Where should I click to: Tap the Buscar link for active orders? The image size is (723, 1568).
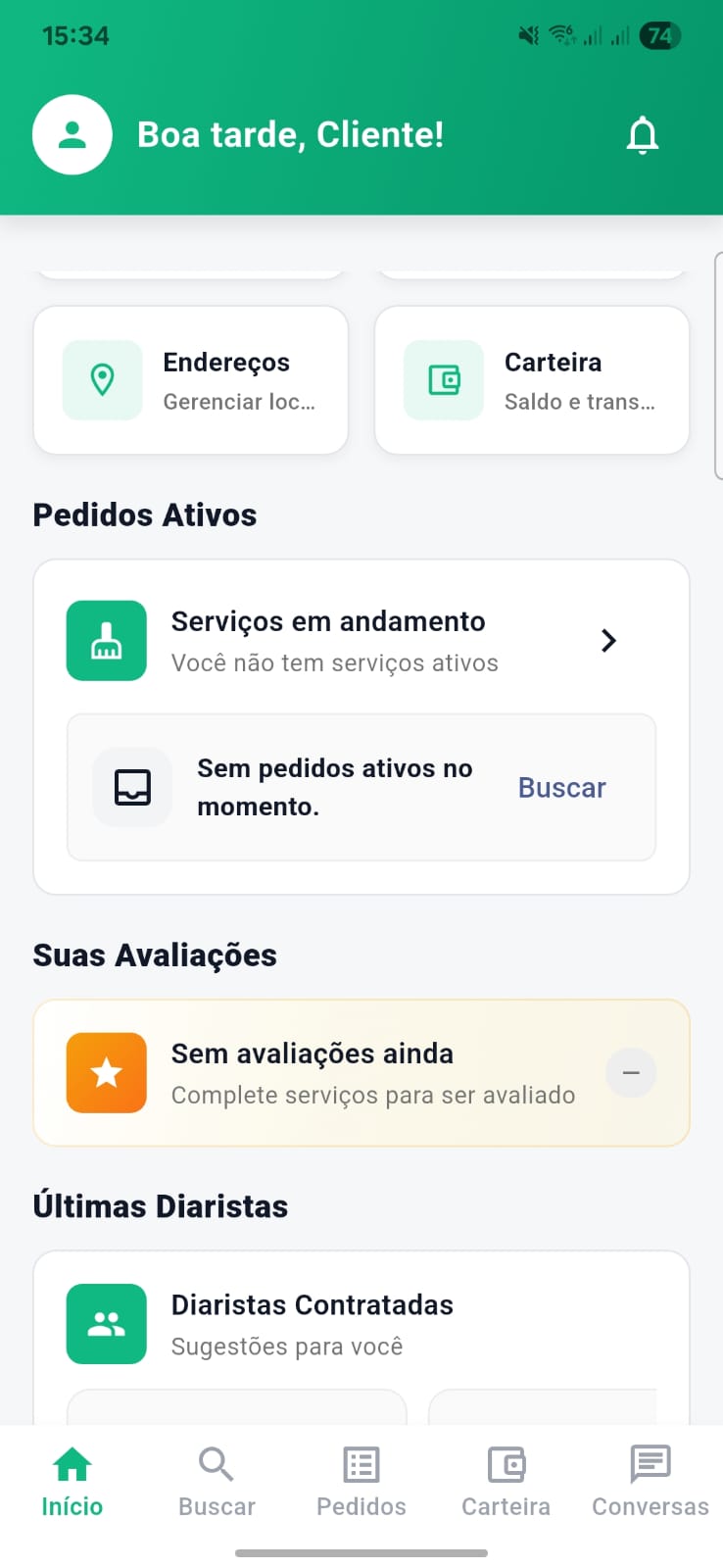561,788
